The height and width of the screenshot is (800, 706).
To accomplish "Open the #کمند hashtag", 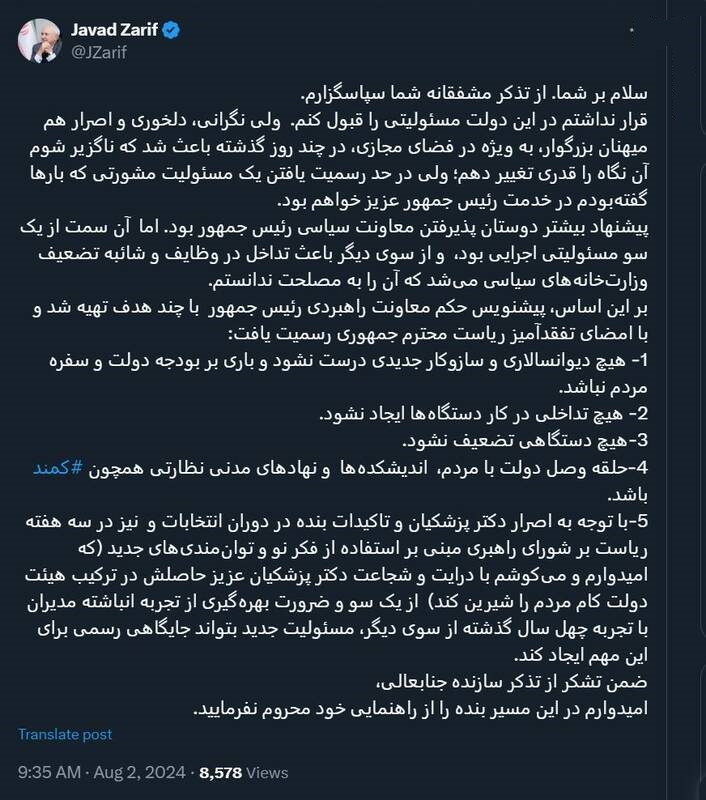I will 58,468.
